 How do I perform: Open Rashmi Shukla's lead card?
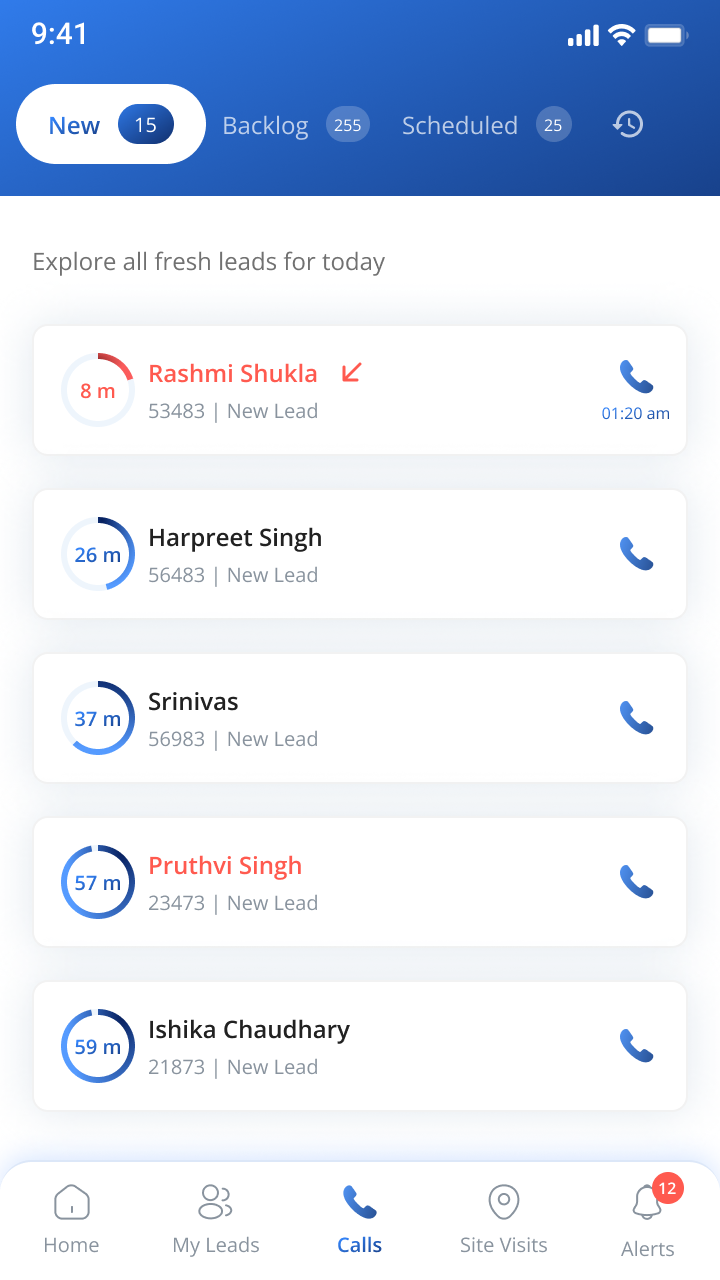(x=360, y=390)
